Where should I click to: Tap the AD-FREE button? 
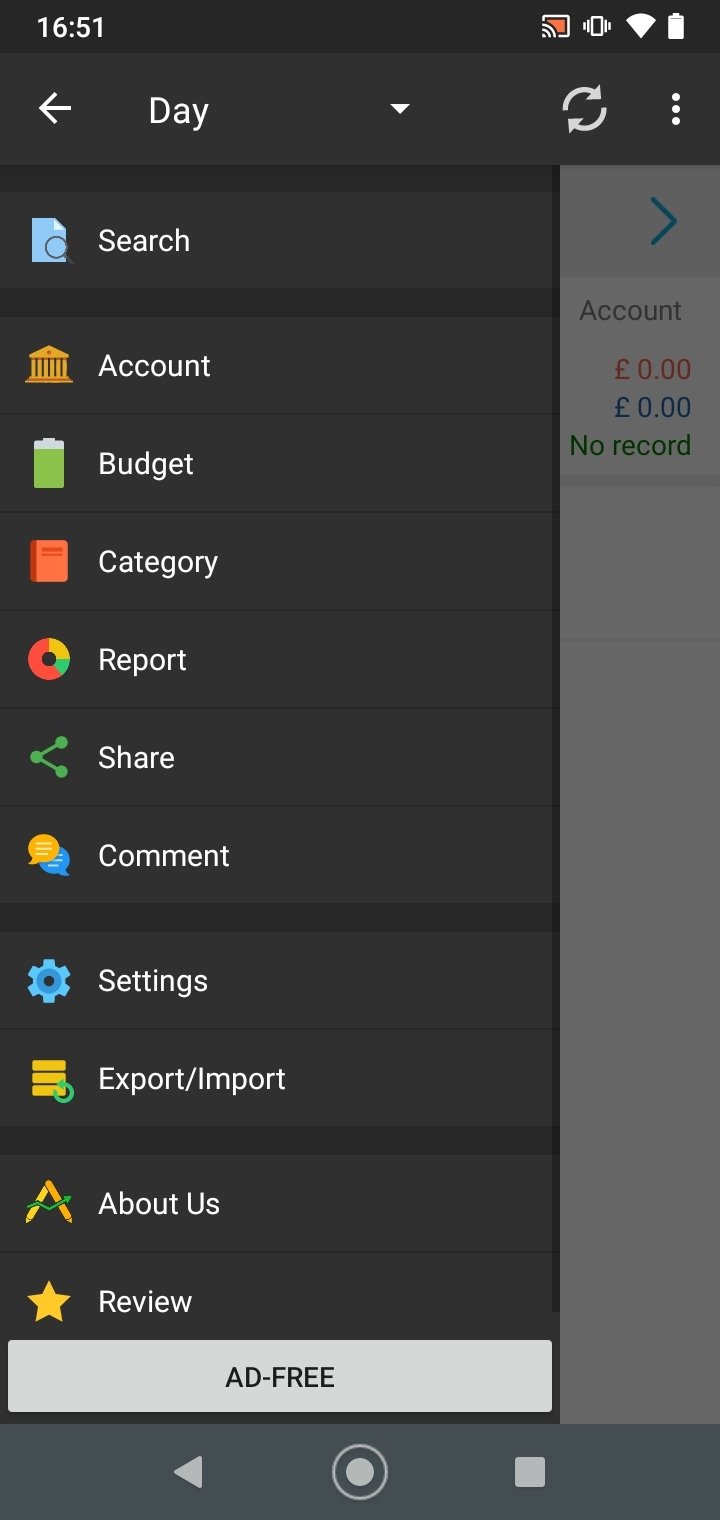tap(280, 1377)
